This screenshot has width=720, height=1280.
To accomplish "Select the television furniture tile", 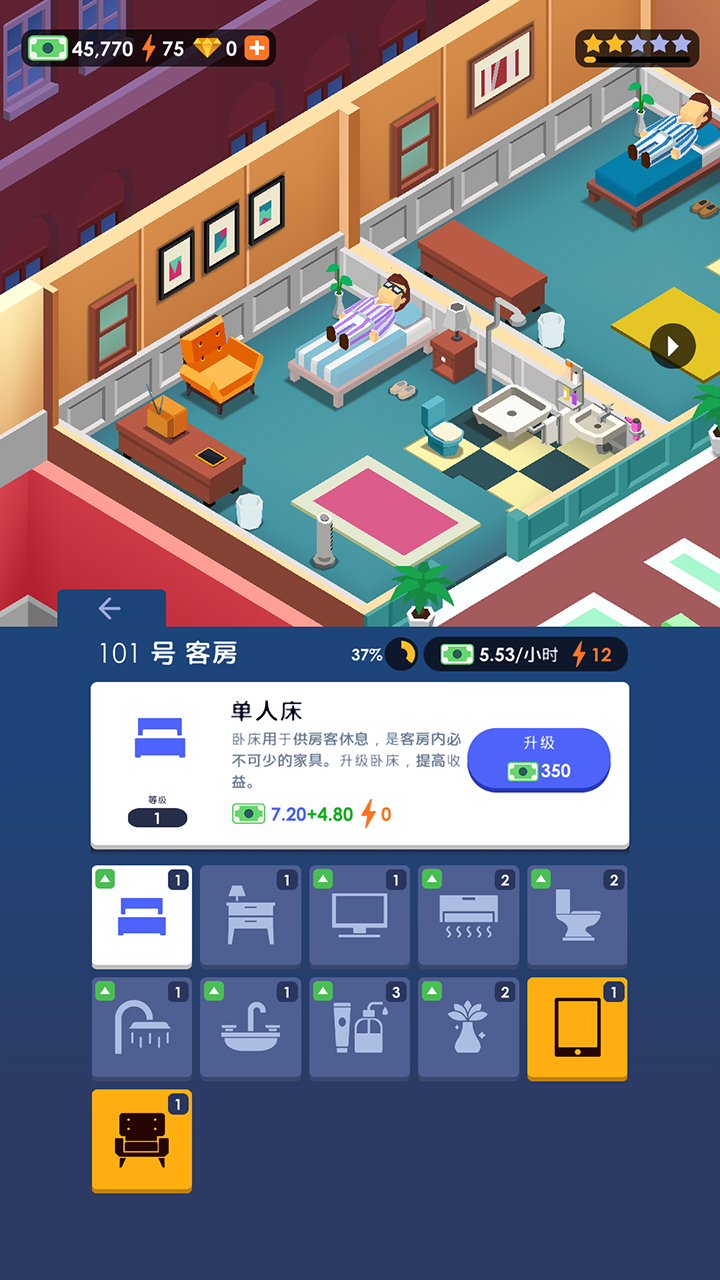I will 359,916.
